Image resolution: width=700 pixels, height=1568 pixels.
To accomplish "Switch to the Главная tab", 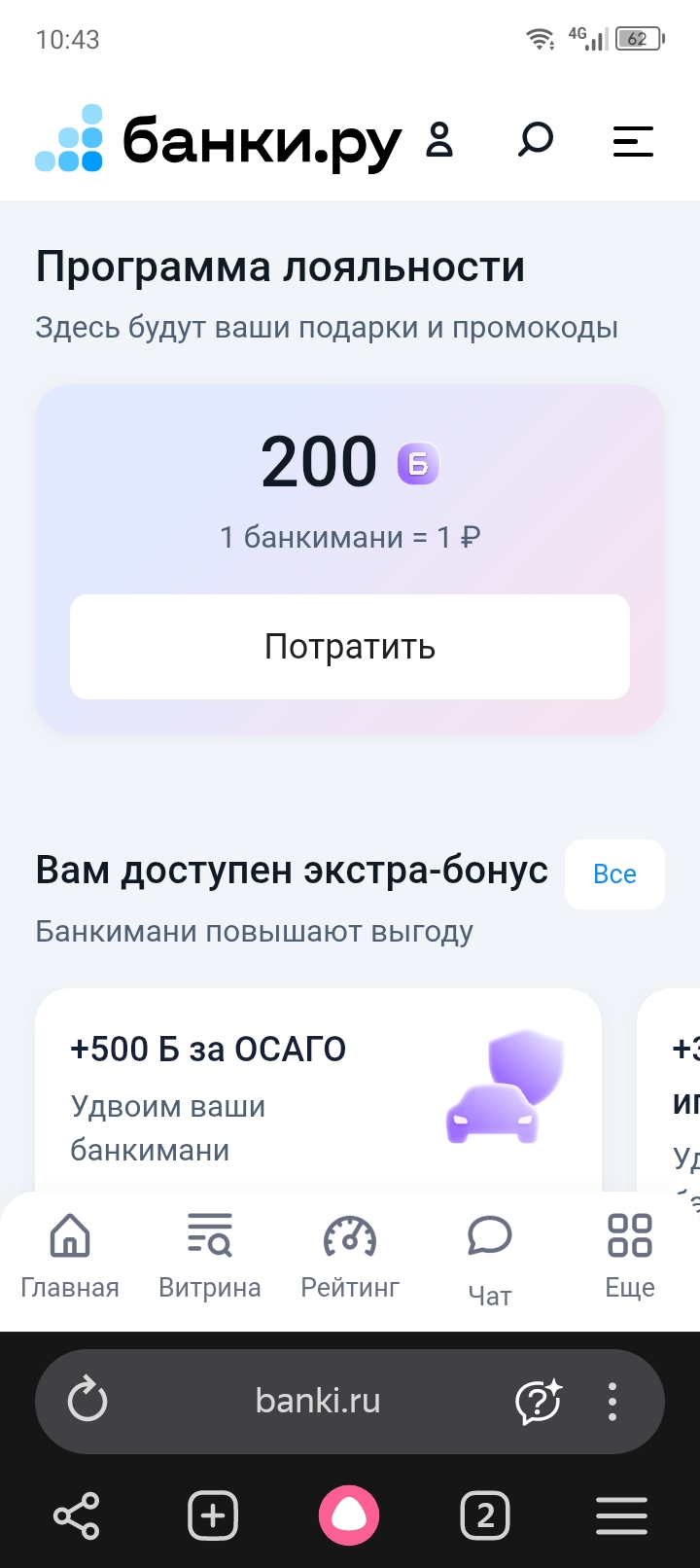I will [x=70, y=1257].
